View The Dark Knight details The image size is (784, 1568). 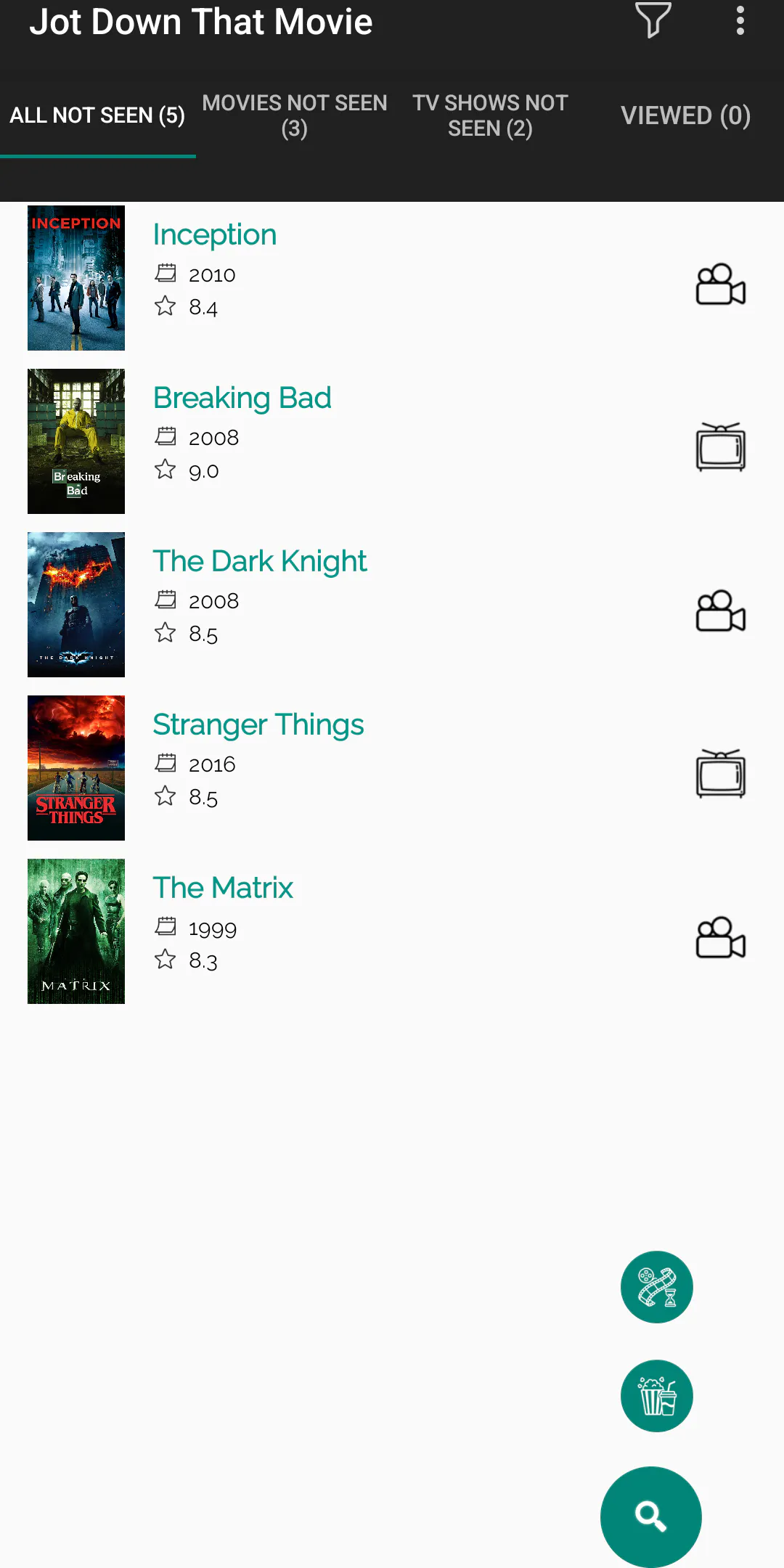tap(392, 605)
